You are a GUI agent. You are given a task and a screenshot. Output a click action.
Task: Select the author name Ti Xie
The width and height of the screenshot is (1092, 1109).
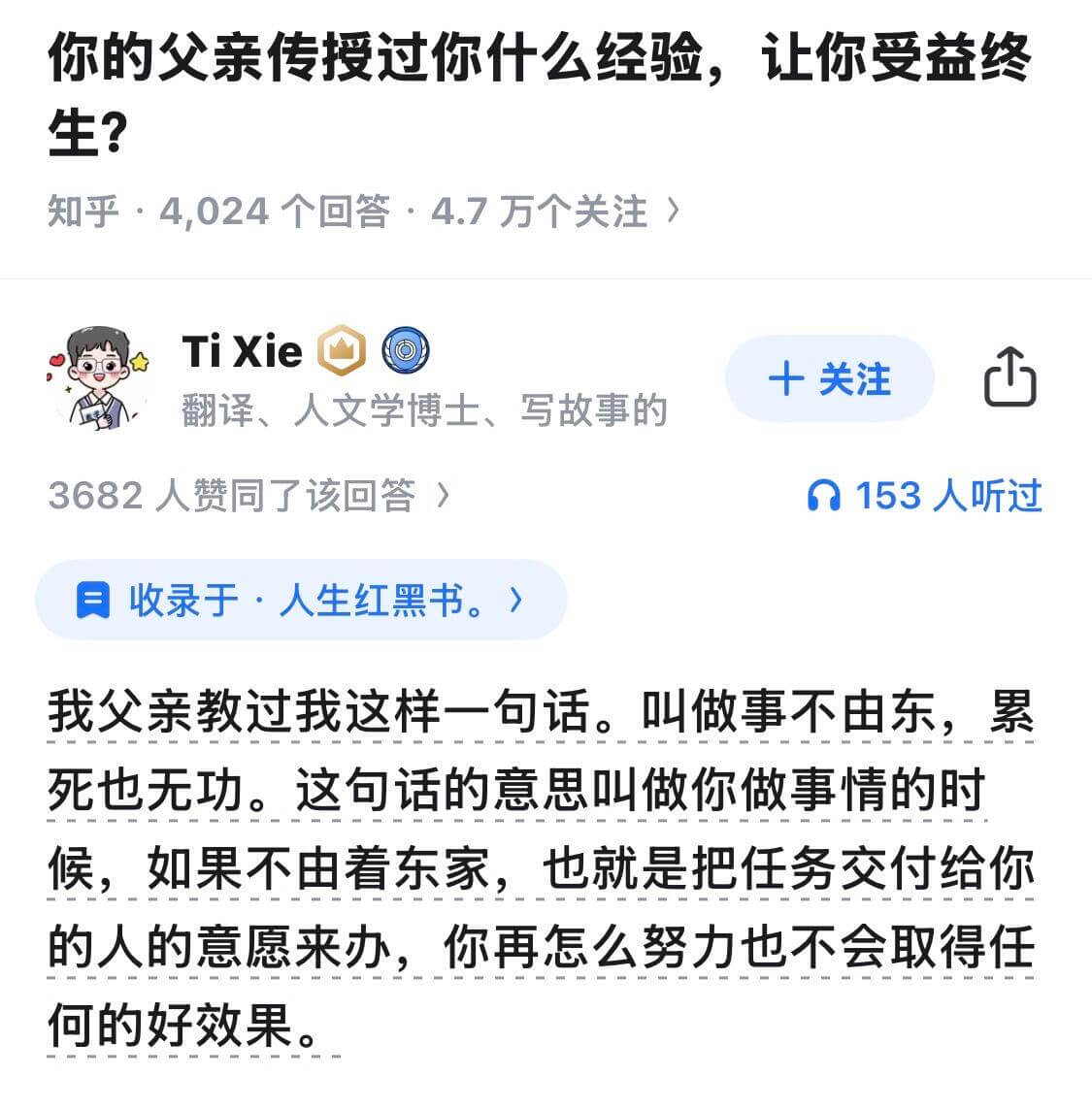tap(241, 350)
